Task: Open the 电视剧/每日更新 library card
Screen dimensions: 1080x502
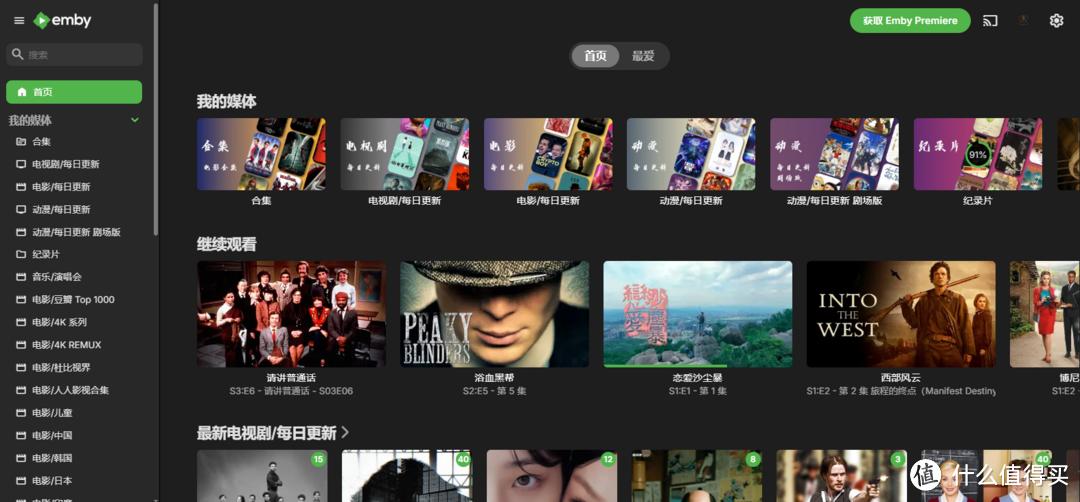Action: click(404, 155)
